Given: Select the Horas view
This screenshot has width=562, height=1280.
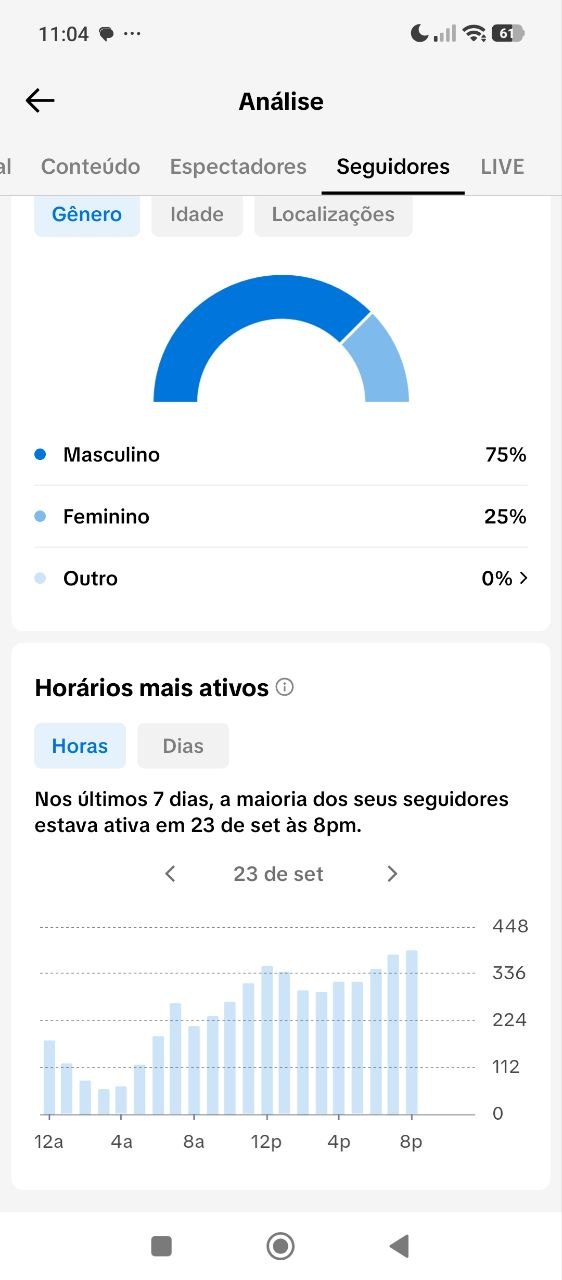Looking at the screenshot, I should click(x=80, y=746).
